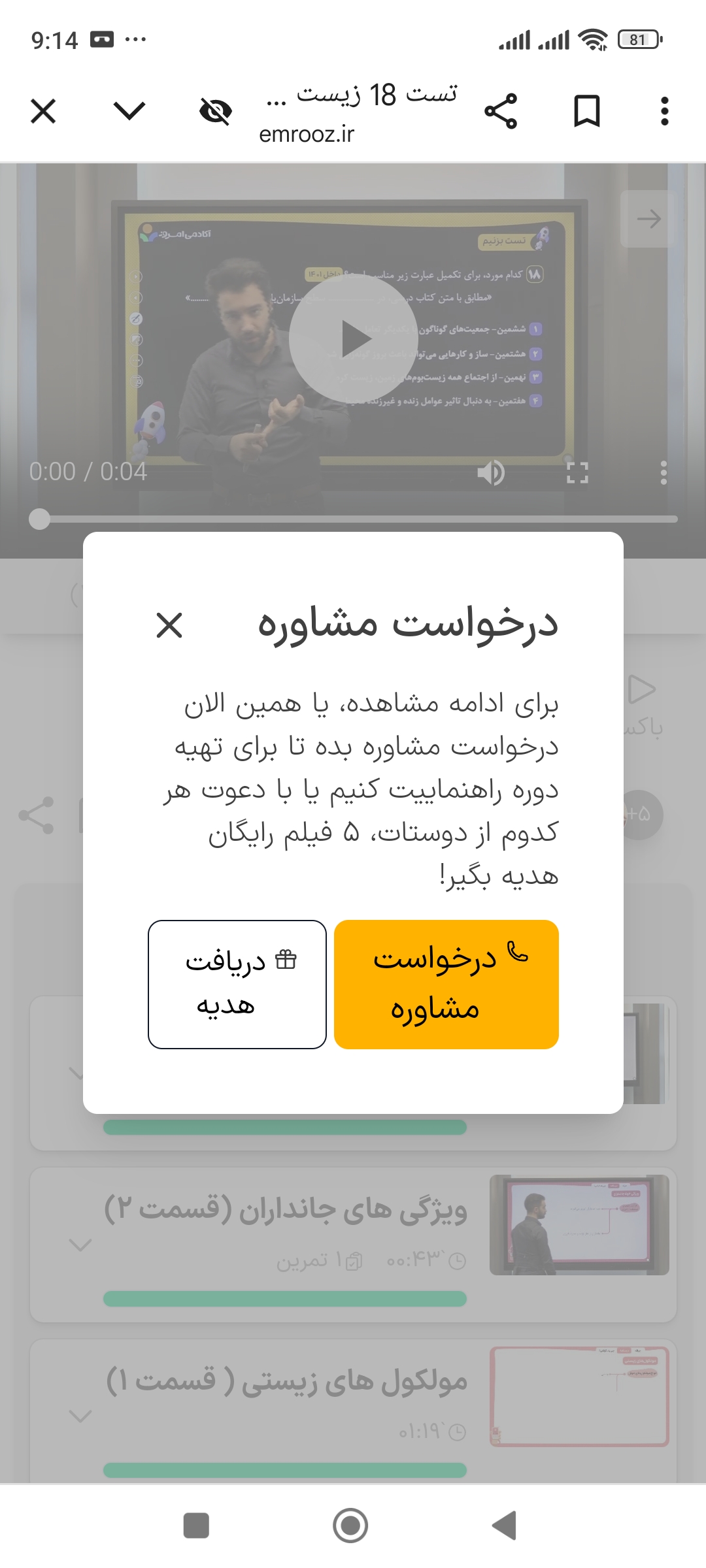Share this emrooz.ir page
The image size is (706, 1568).
(x=501, y=111)
